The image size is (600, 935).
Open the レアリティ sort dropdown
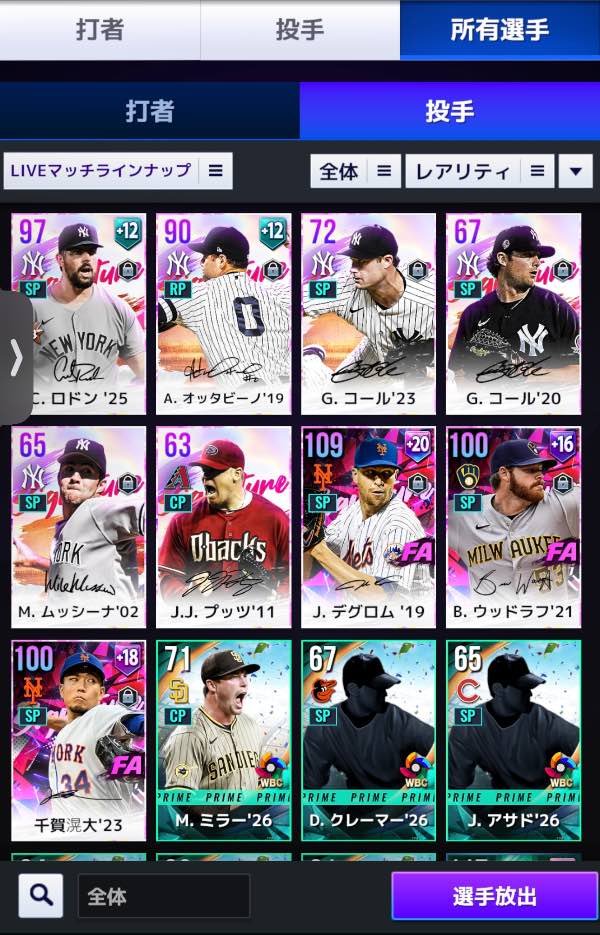pos(478,171)
